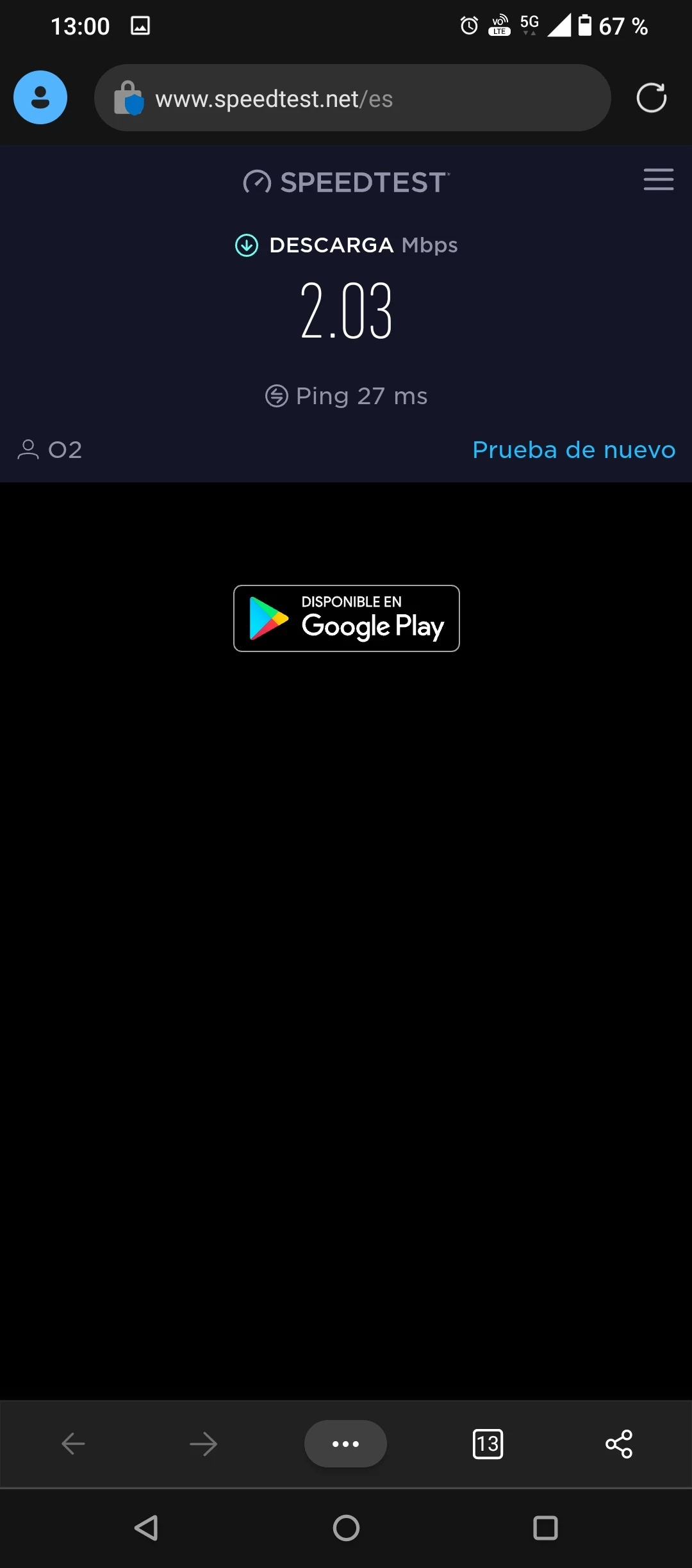Viewport: 692px width, 1568px height.
Task: Open the browser profile avatar
Action: [x=40, y=97]
